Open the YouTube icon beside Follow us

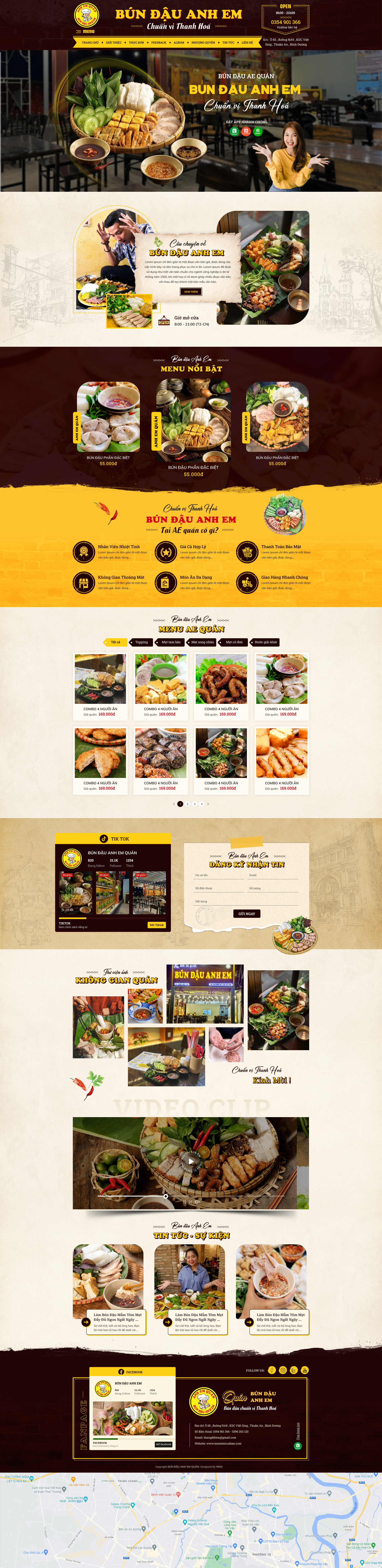305,1370
